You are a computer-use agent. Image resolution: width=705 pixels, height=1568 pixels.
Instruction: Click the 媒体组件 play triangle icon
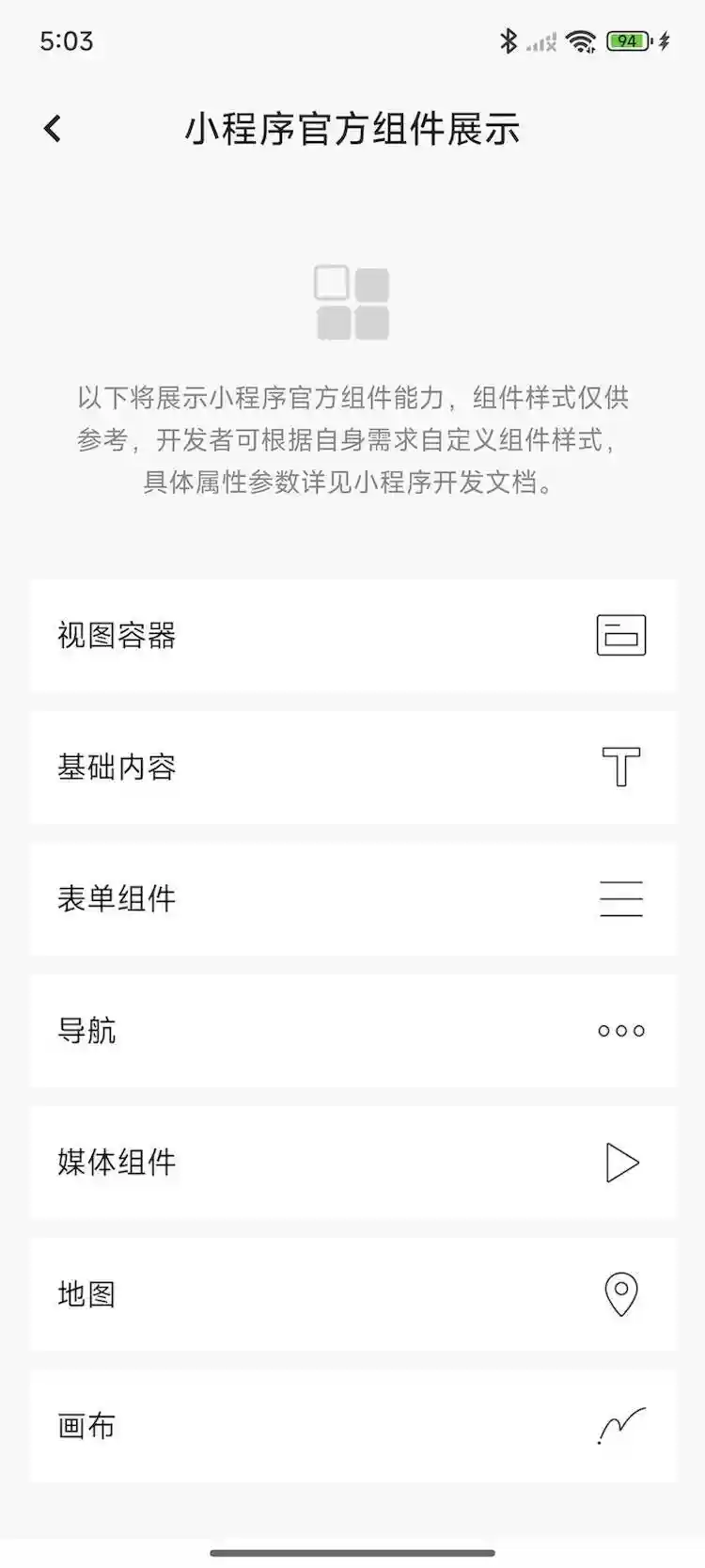tap(620, 1163)
